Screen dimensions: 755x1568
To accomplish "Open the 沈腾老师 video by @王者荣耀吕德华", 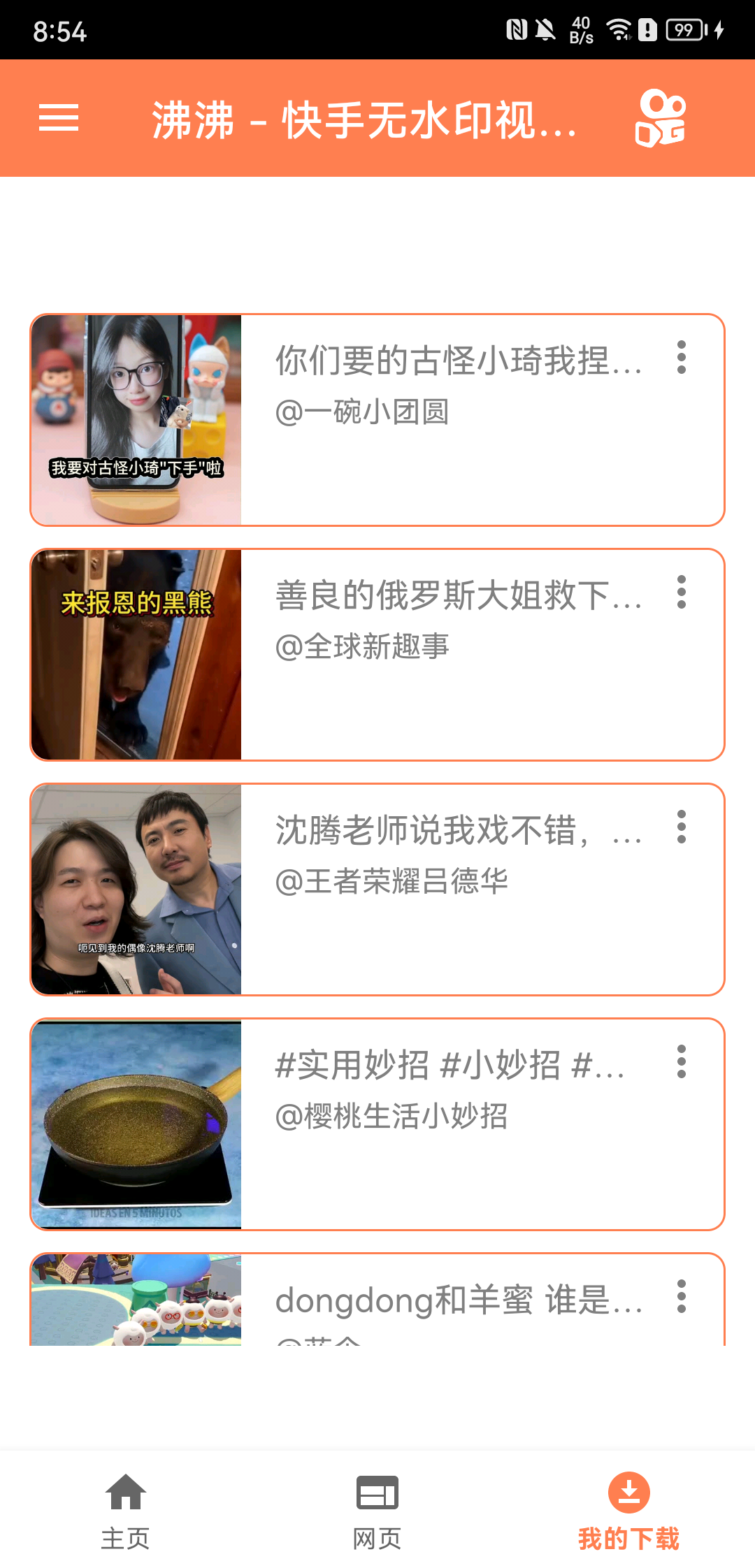I will point(377,890).
